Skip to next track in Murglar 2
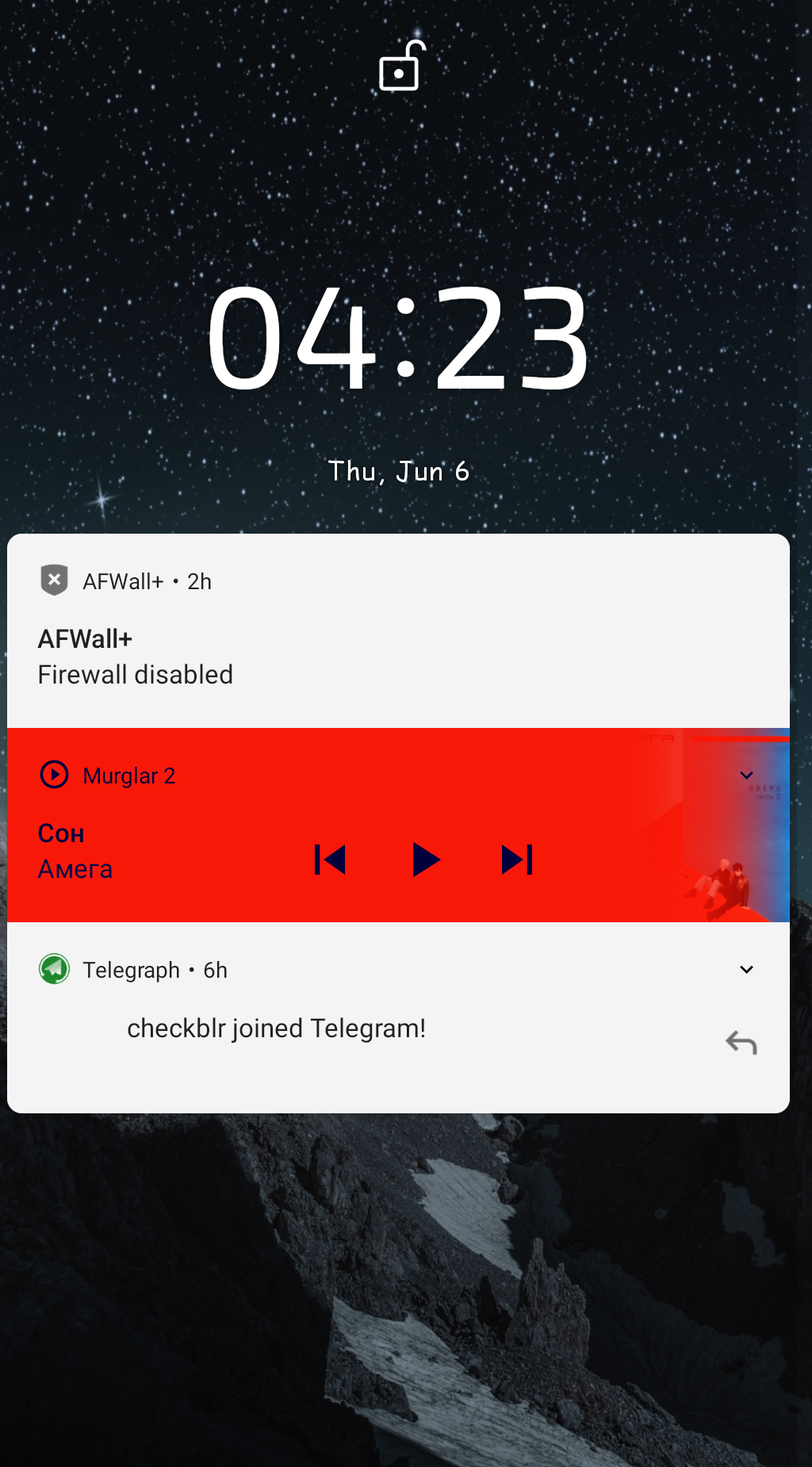This screenshot has width=812, height=1467. (517, 860)
